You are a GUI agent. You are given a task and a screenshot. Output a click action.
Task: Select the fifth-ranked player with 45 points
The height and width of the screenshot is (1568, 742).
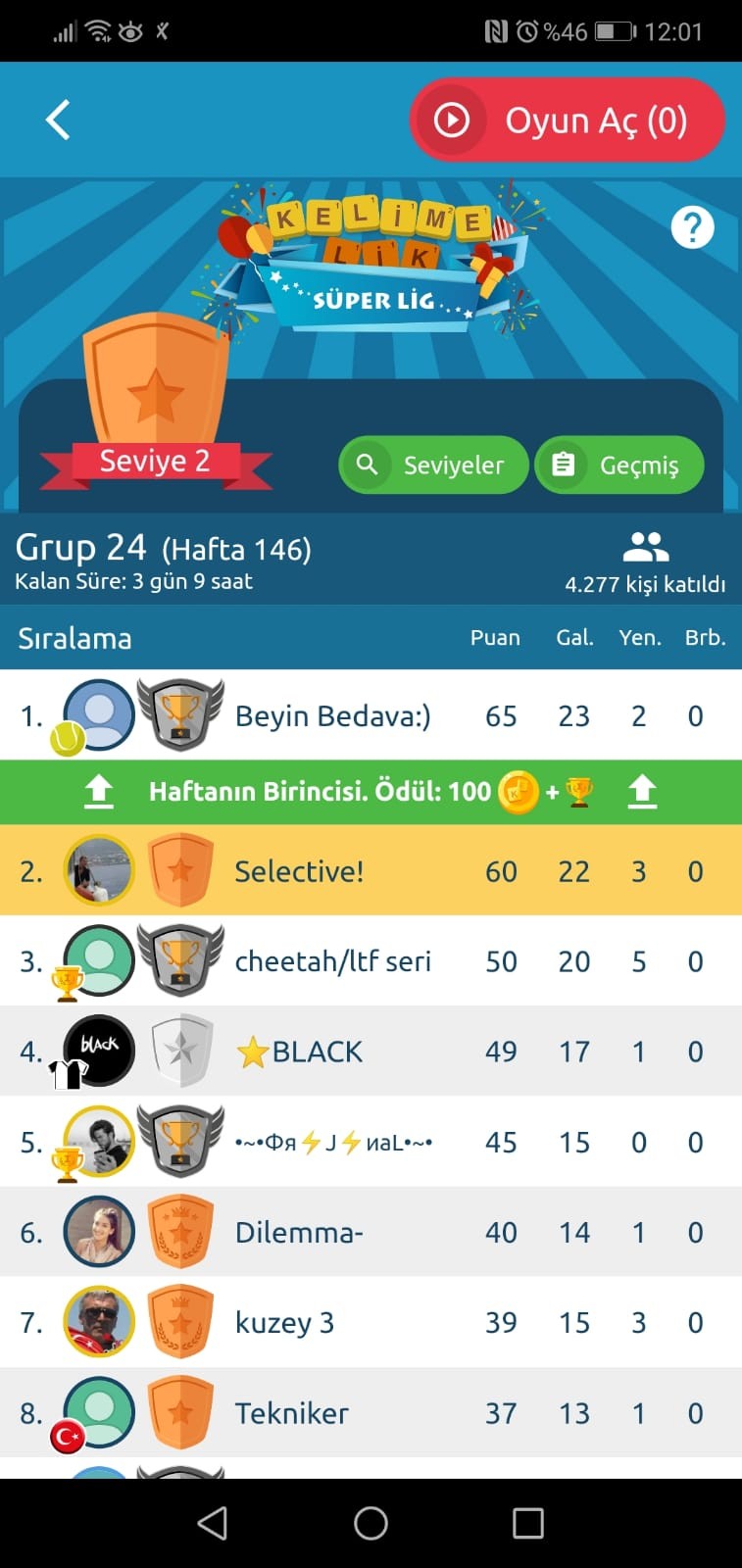pos(371,1142)
